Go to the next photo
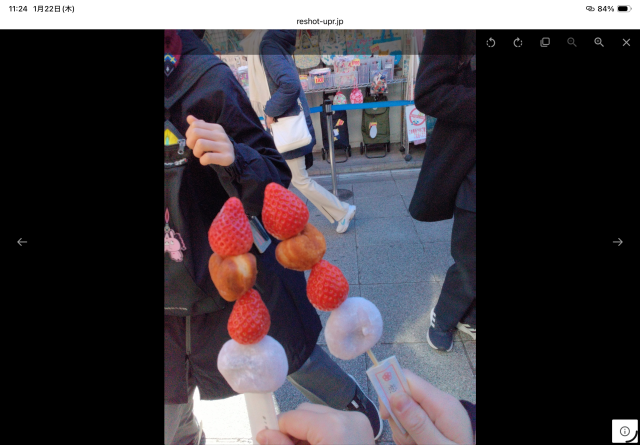 coord(617,242)
